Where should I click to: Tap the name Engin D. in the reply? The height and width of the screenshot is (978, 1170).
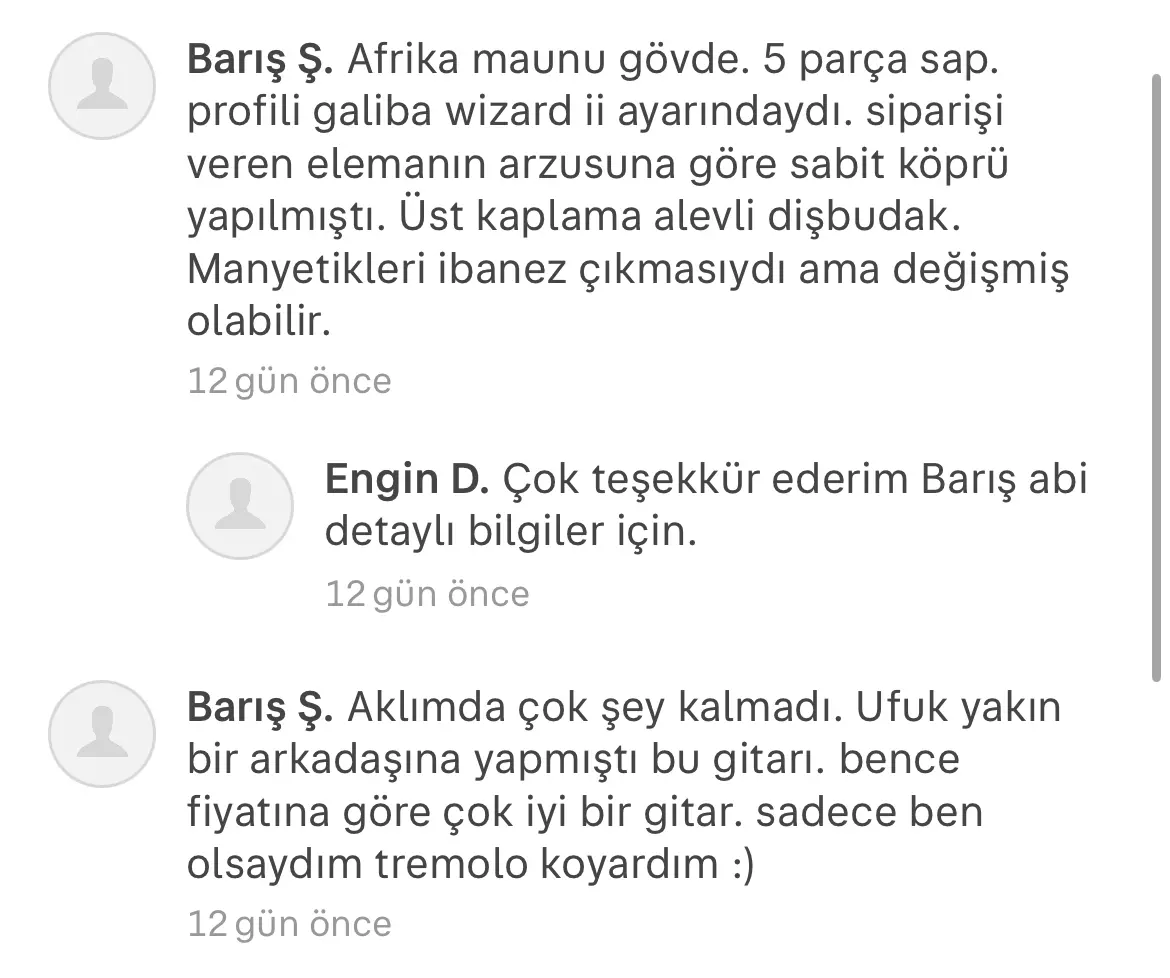(406, 481)
